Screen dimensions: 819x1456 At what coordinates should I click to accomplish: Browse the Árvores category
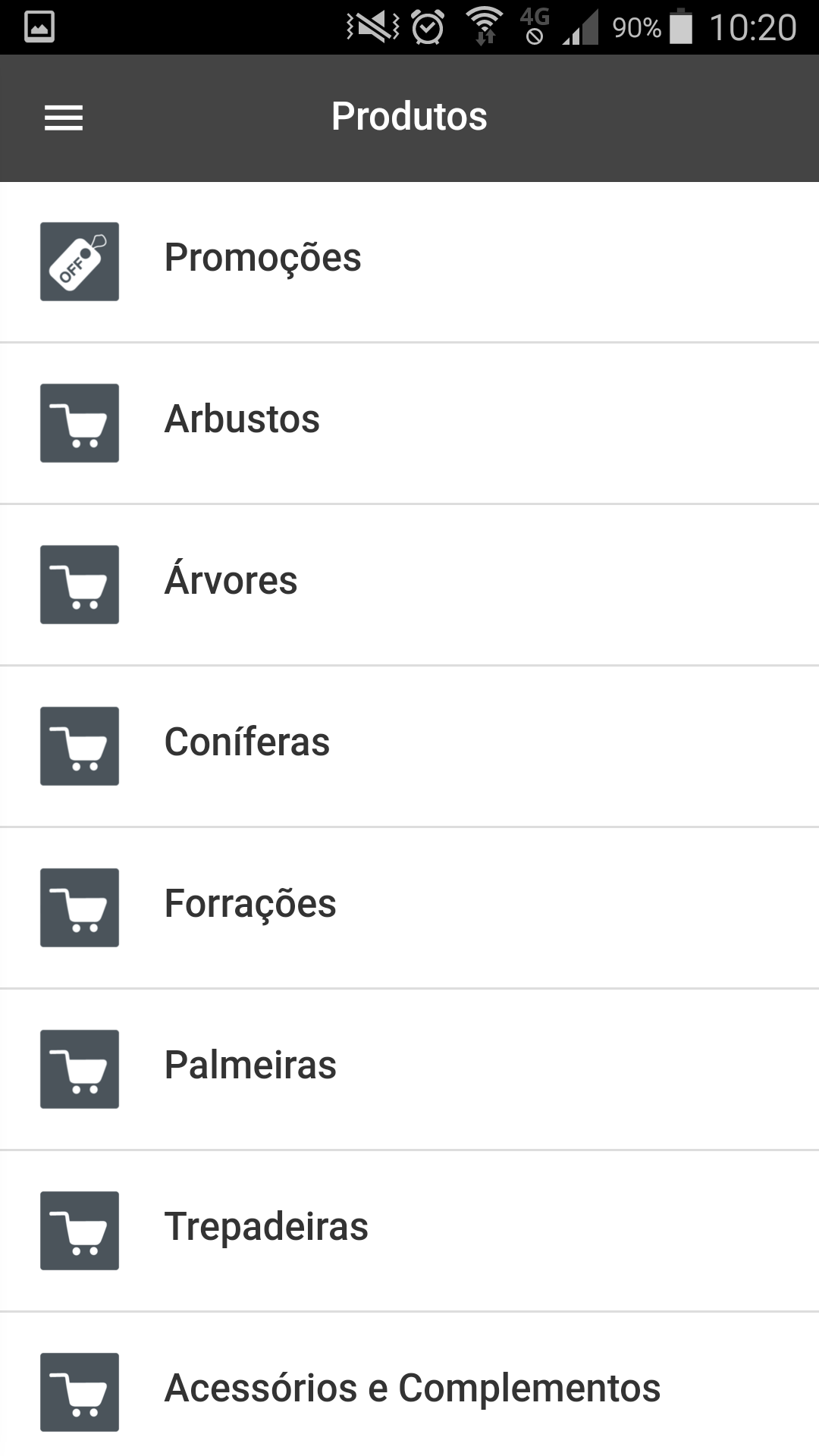[x=409, y=585]
